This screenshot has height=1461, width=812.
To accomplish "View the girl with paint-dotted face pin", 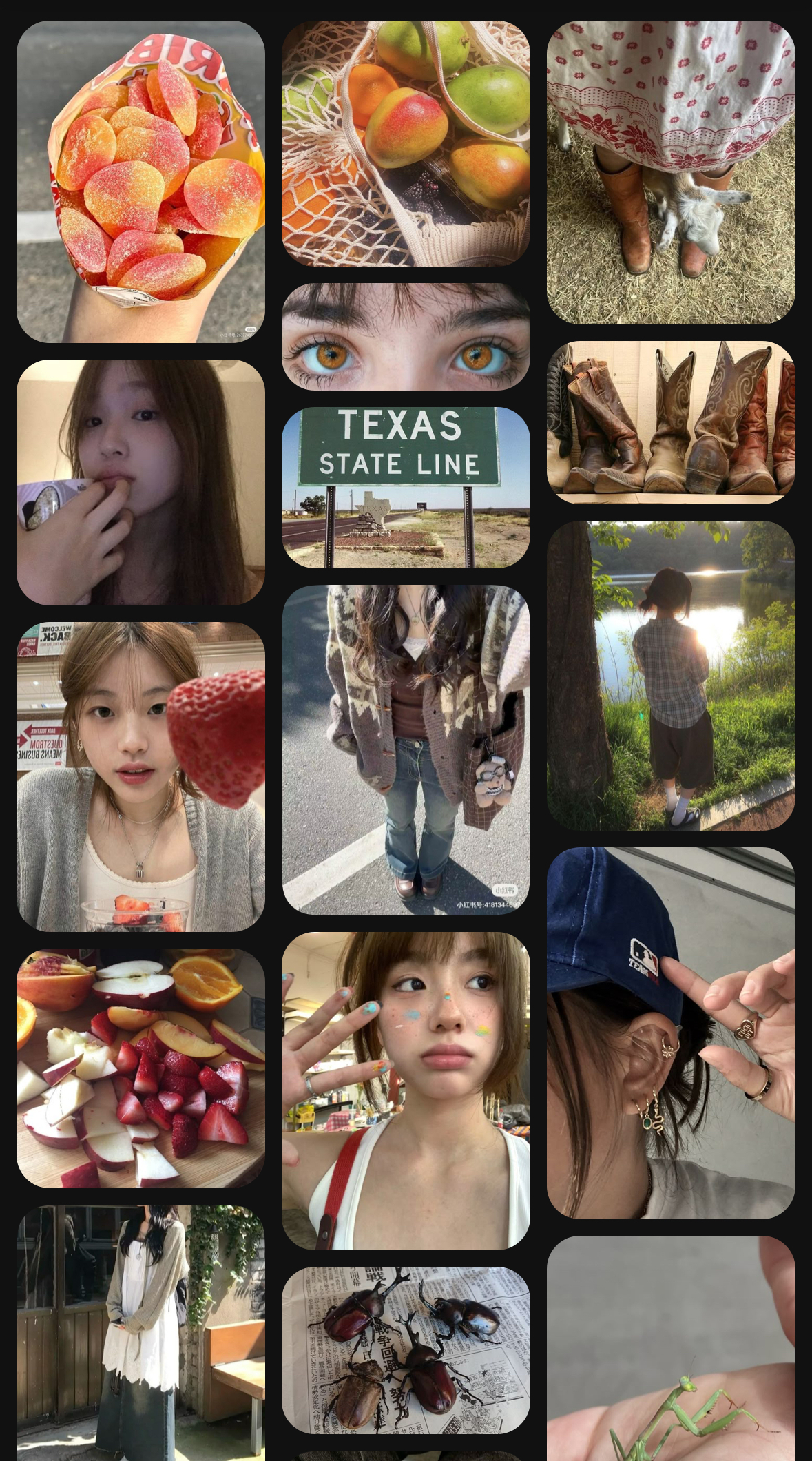I will coord(406,1091).
